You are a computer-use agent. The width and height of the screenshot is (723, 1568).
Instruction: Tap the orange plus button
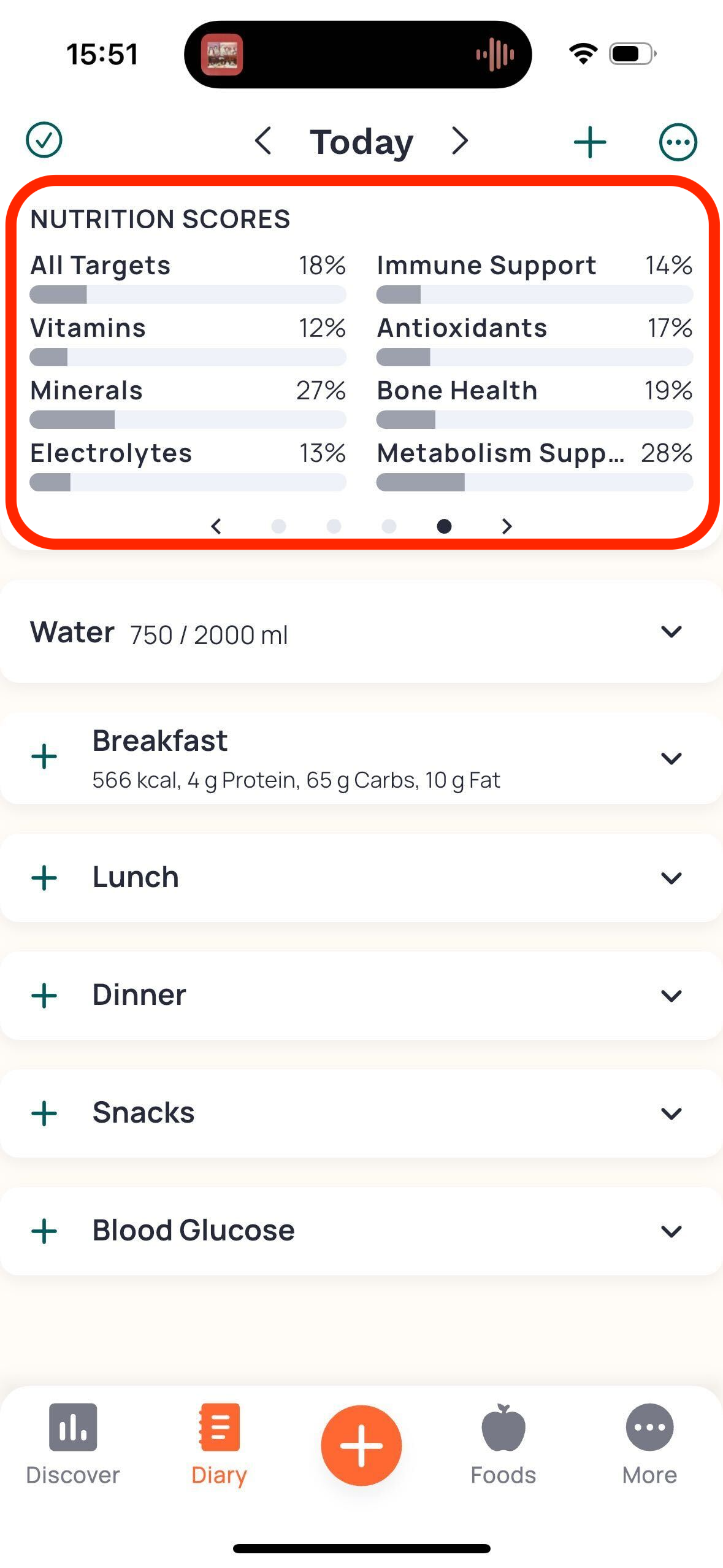361,1445
